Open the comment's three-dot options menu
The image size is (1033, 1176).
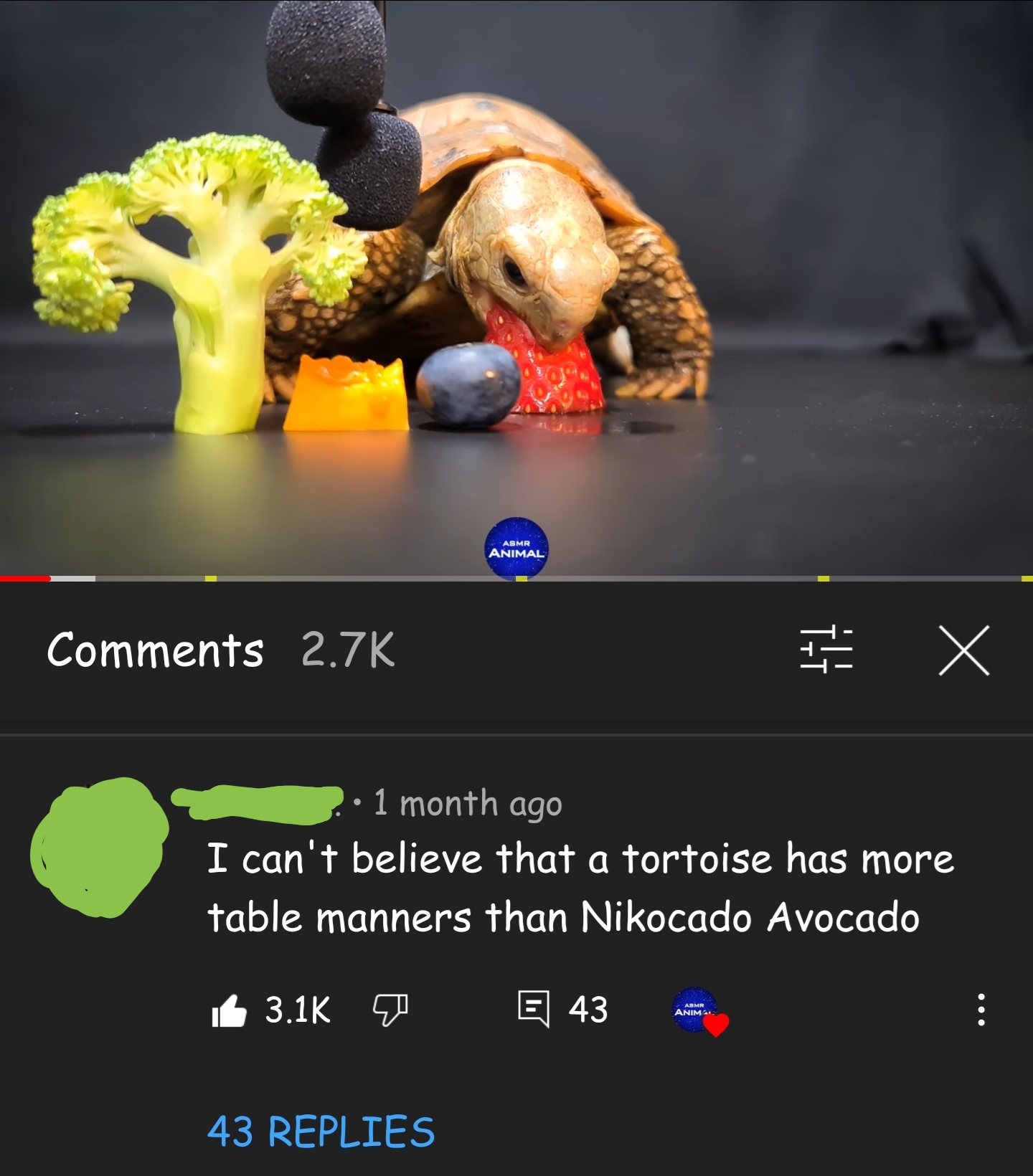(981, 1010)
